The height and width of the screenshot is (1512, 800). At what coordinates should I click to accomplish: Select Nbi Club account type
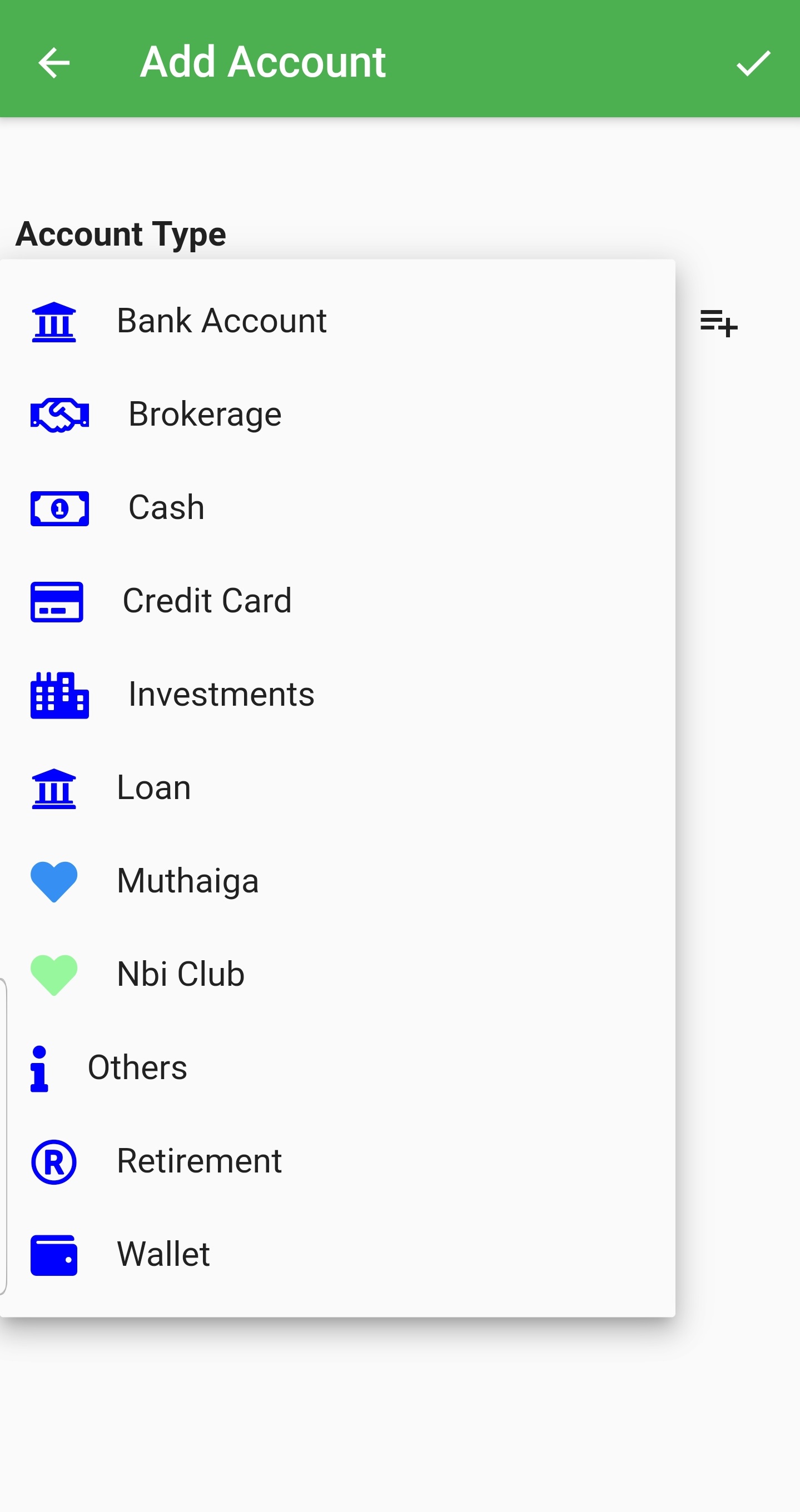click(180, 974)
